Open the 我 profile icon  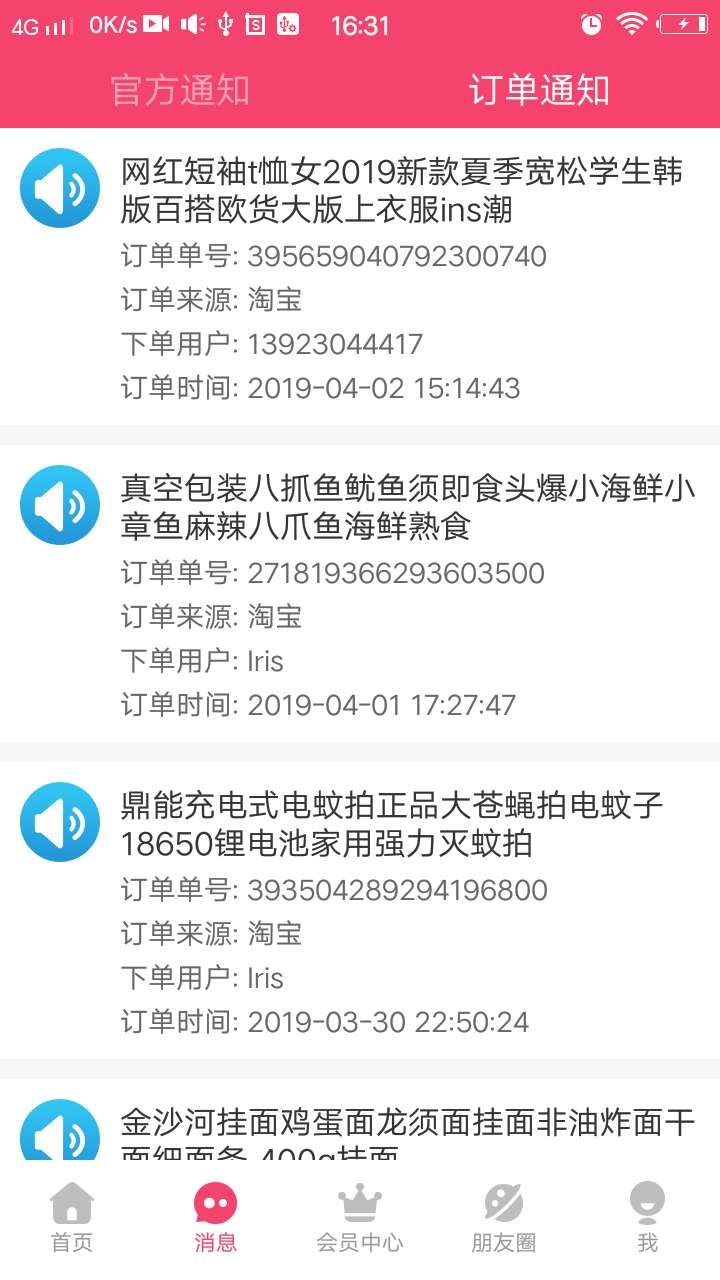pyautogui.click(x=647, y=1212)
